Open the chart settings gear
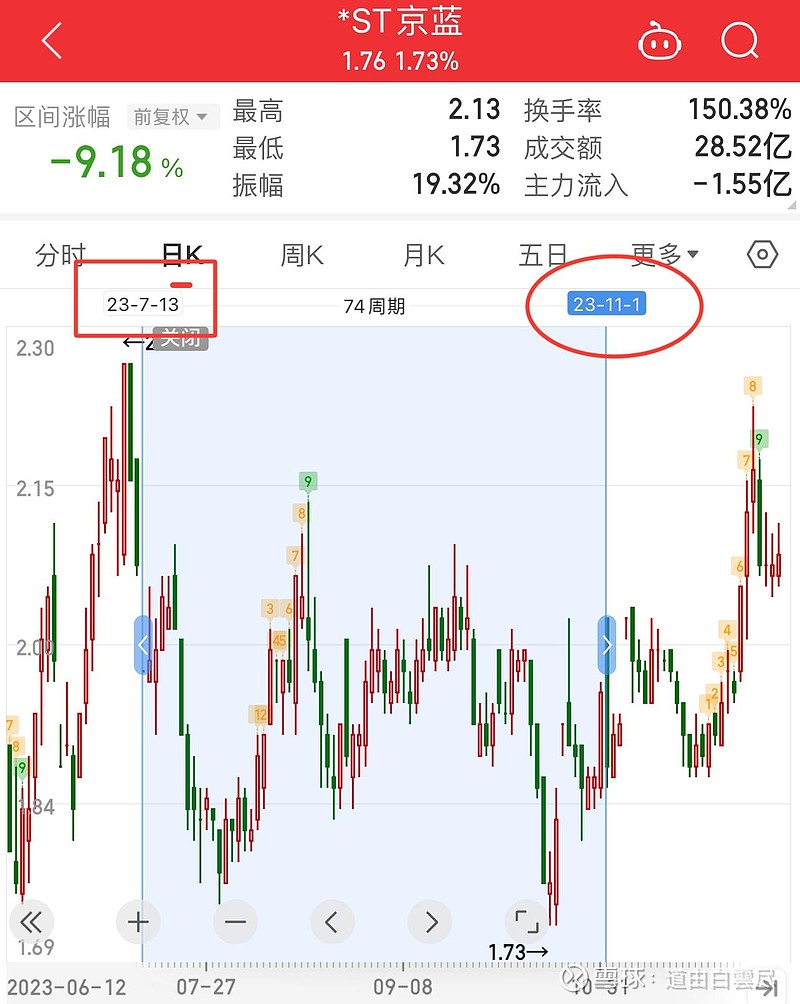 point(762,255)
